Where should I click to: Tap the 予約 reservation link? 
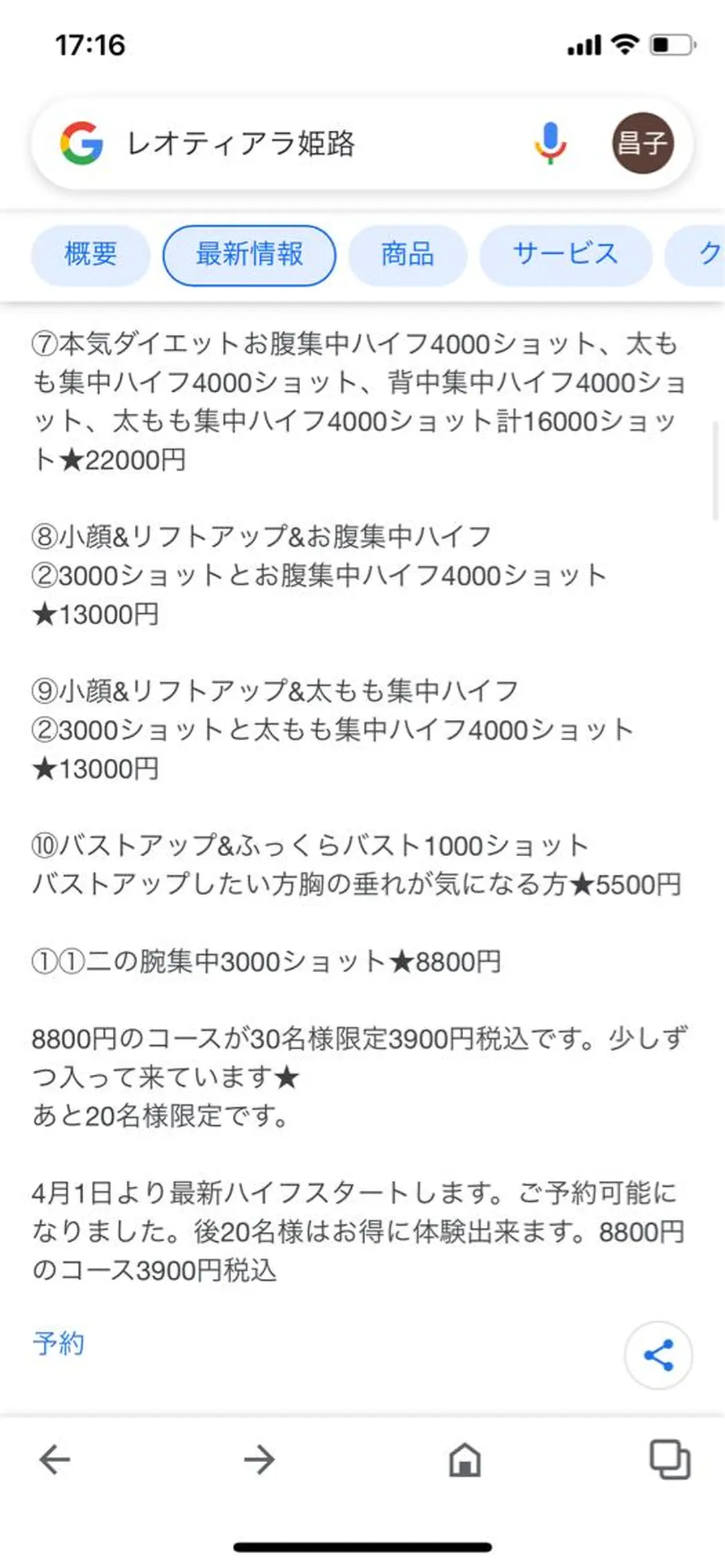point(59,1343)
